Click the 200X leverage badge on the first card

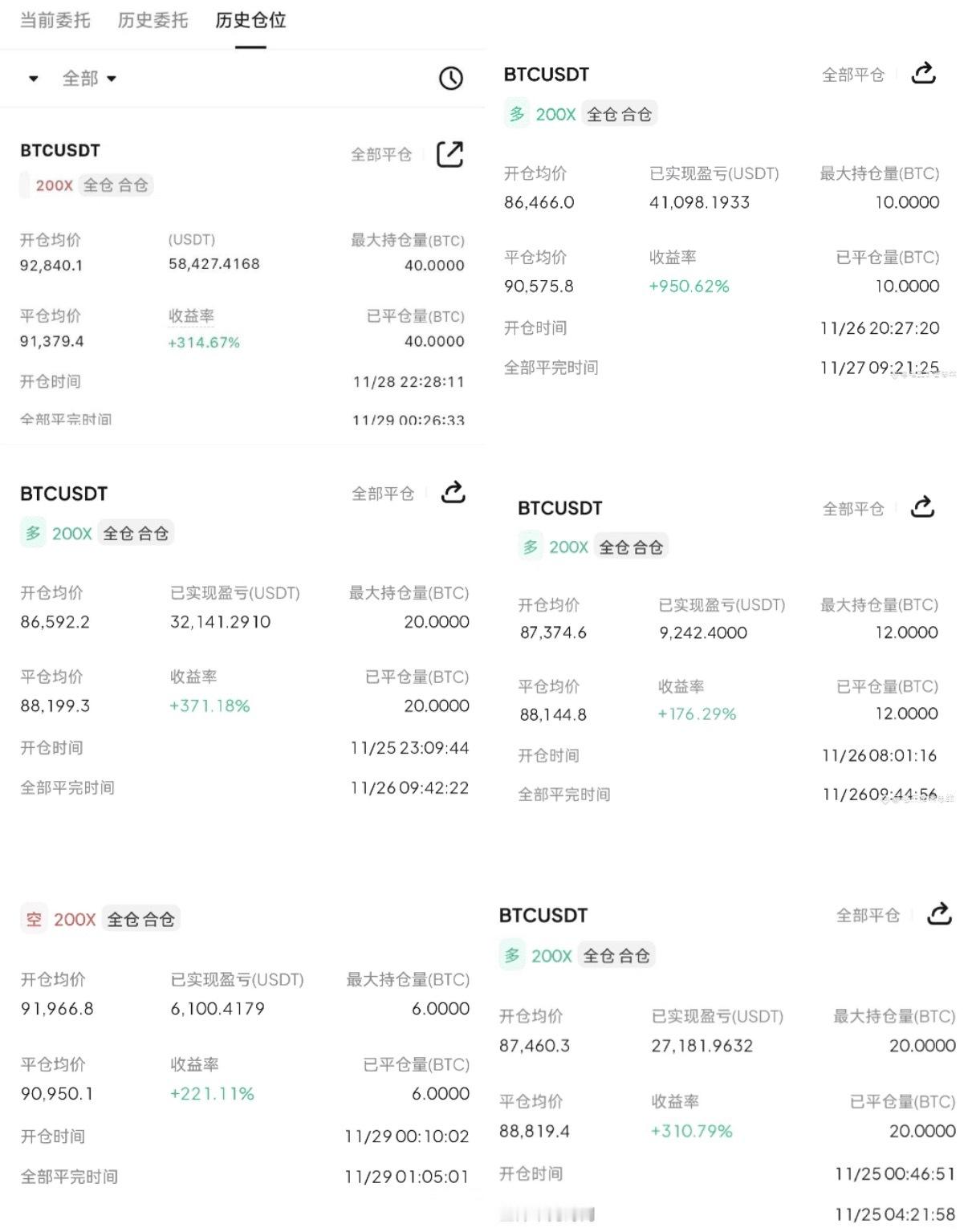pyautogui.click(x=55, y=185)
